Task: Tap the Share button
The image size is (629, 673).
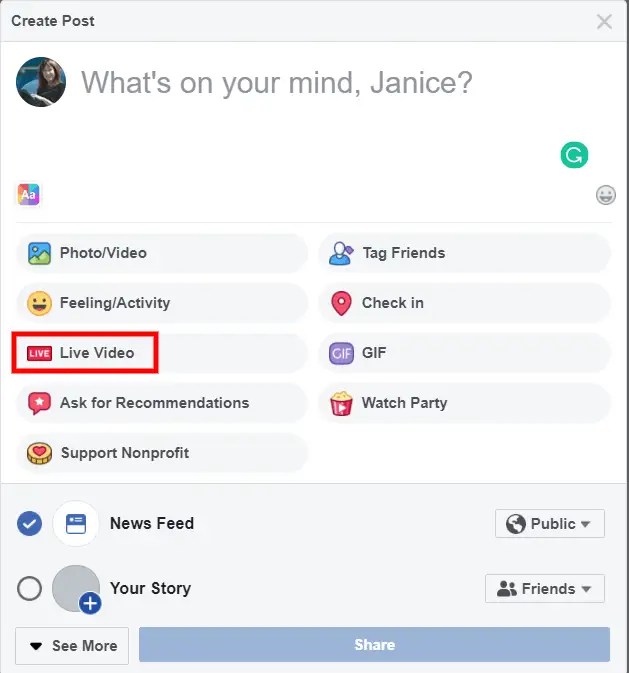Action: coord(374,645)
